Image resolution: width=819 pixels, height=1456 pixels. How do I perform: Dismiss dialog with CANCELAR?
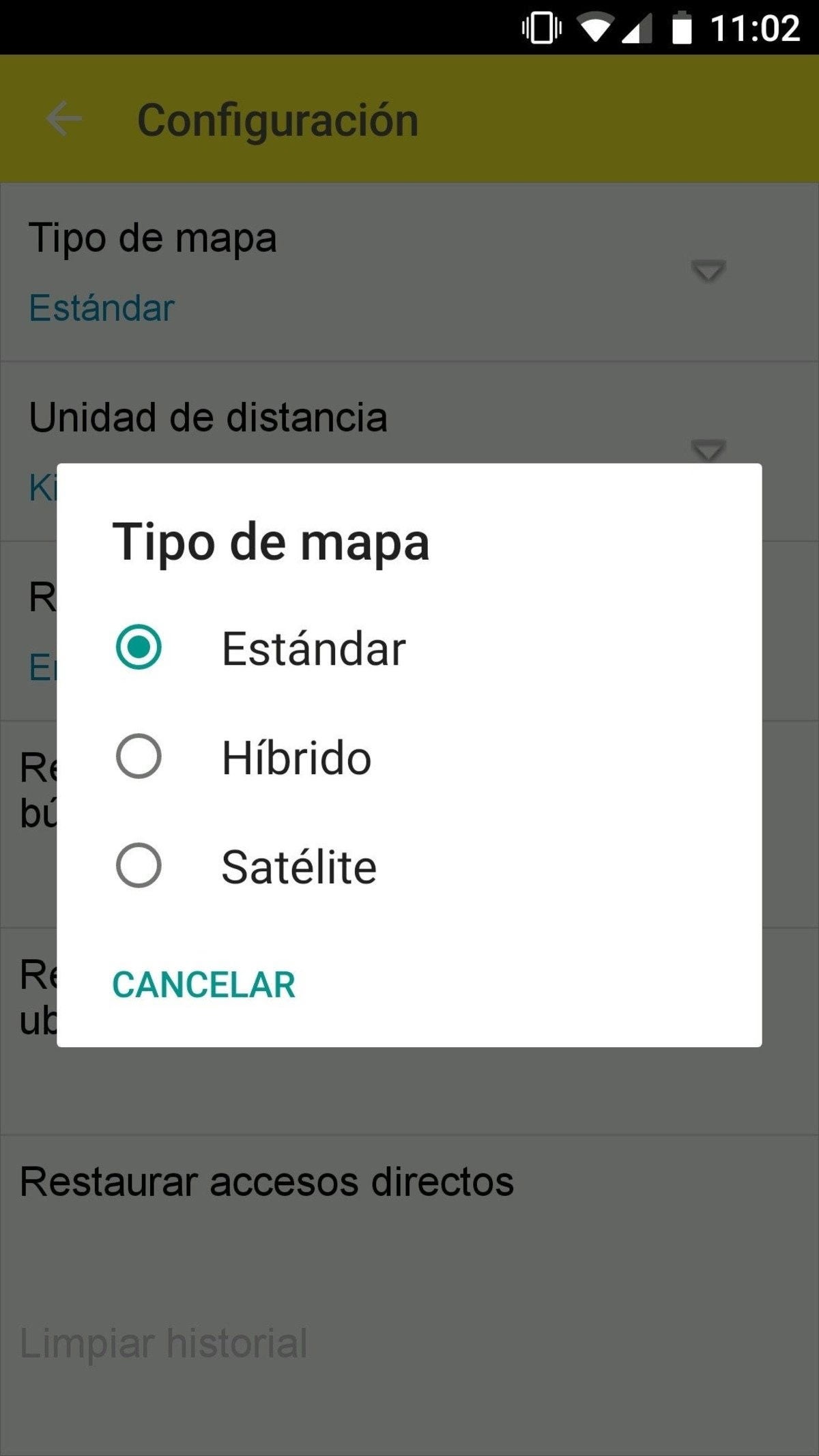click(203, 985)
